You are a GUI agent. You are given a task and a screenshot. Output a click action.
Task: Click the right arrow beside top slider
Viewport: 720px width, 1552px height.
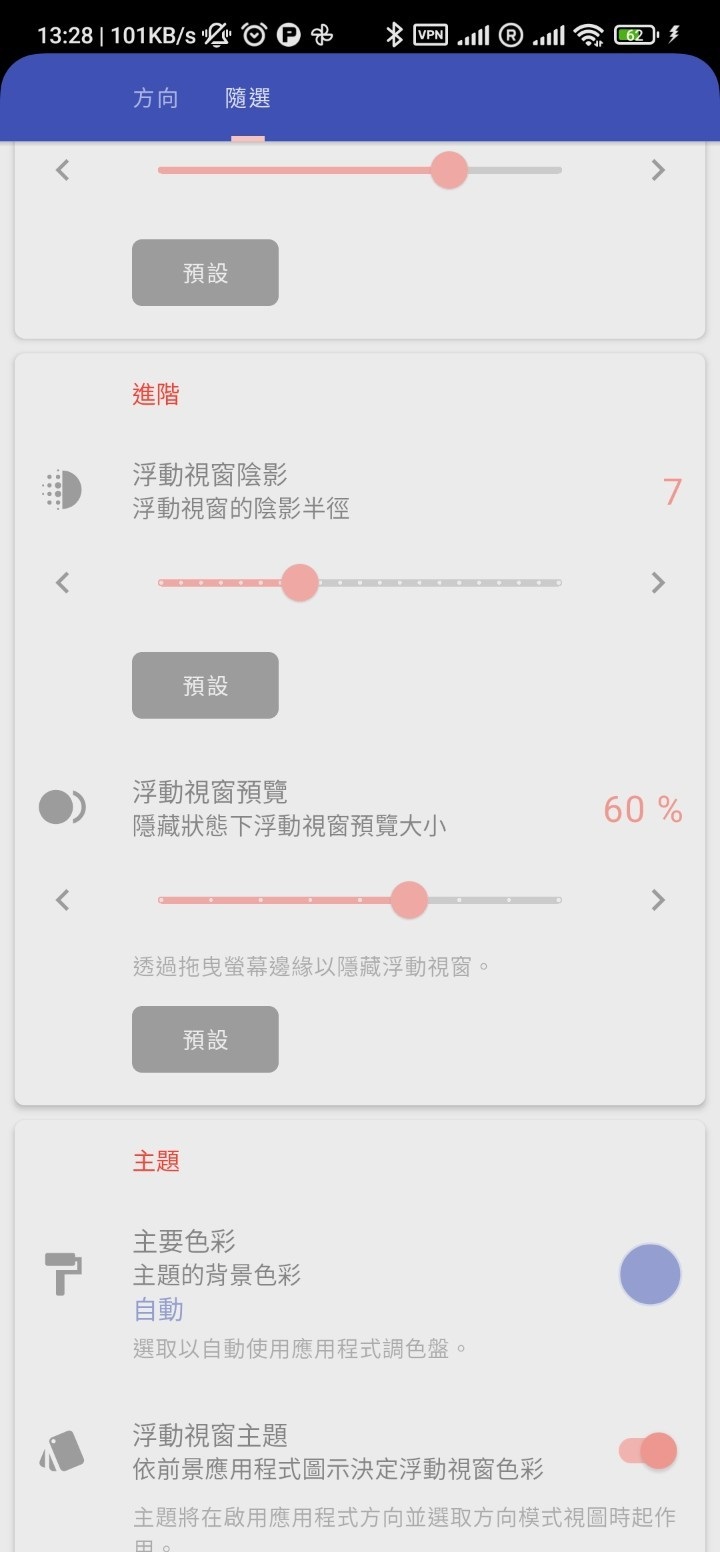(x=658, y=170)
